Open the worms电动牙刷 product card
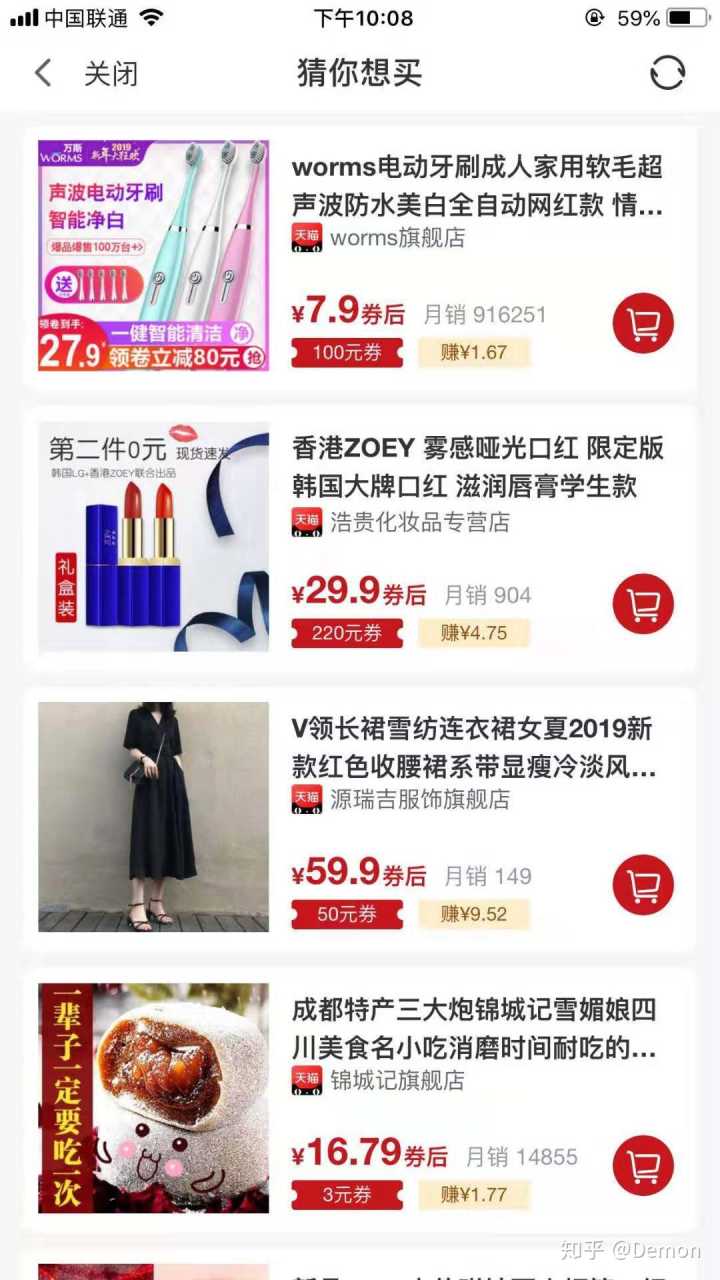 pos(476,187)
